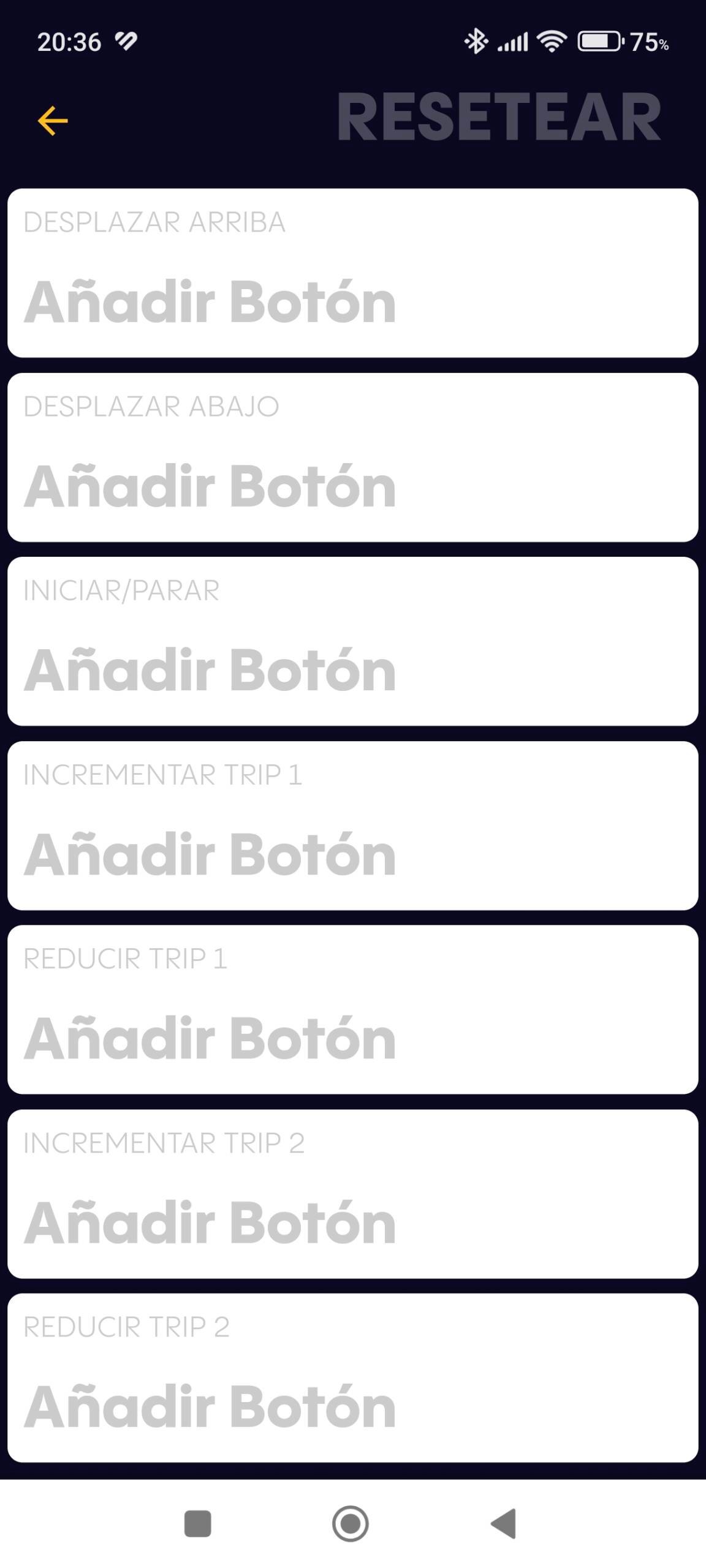Go to the system home screen
This screenshot has height=1568, width=706.
point(351,1523)
